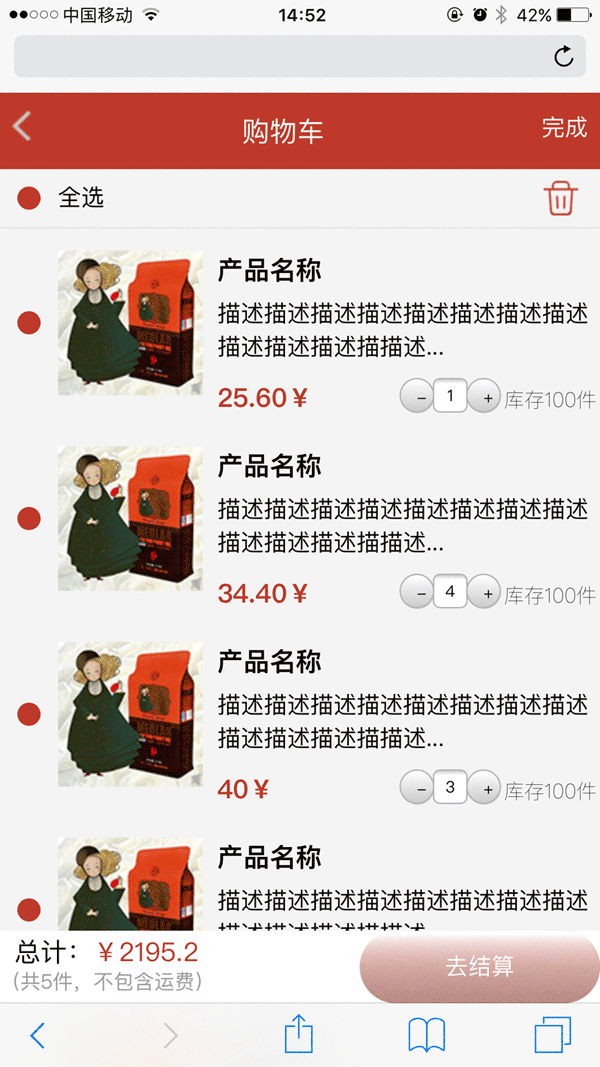Open the browser share sheet
This screenshot has height=1067, width=600.
click(x=299, y=1034)
